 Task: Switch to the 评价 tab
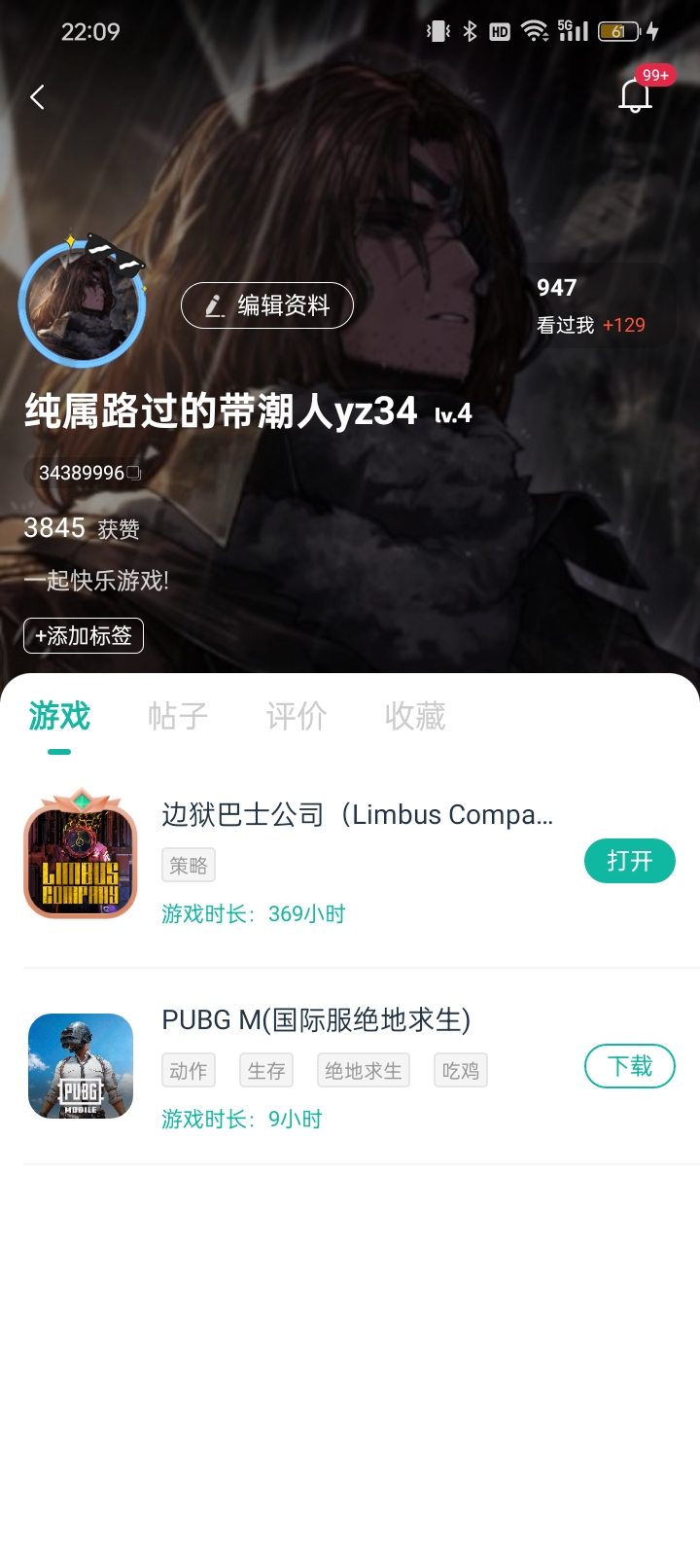[x=297, y=717]
